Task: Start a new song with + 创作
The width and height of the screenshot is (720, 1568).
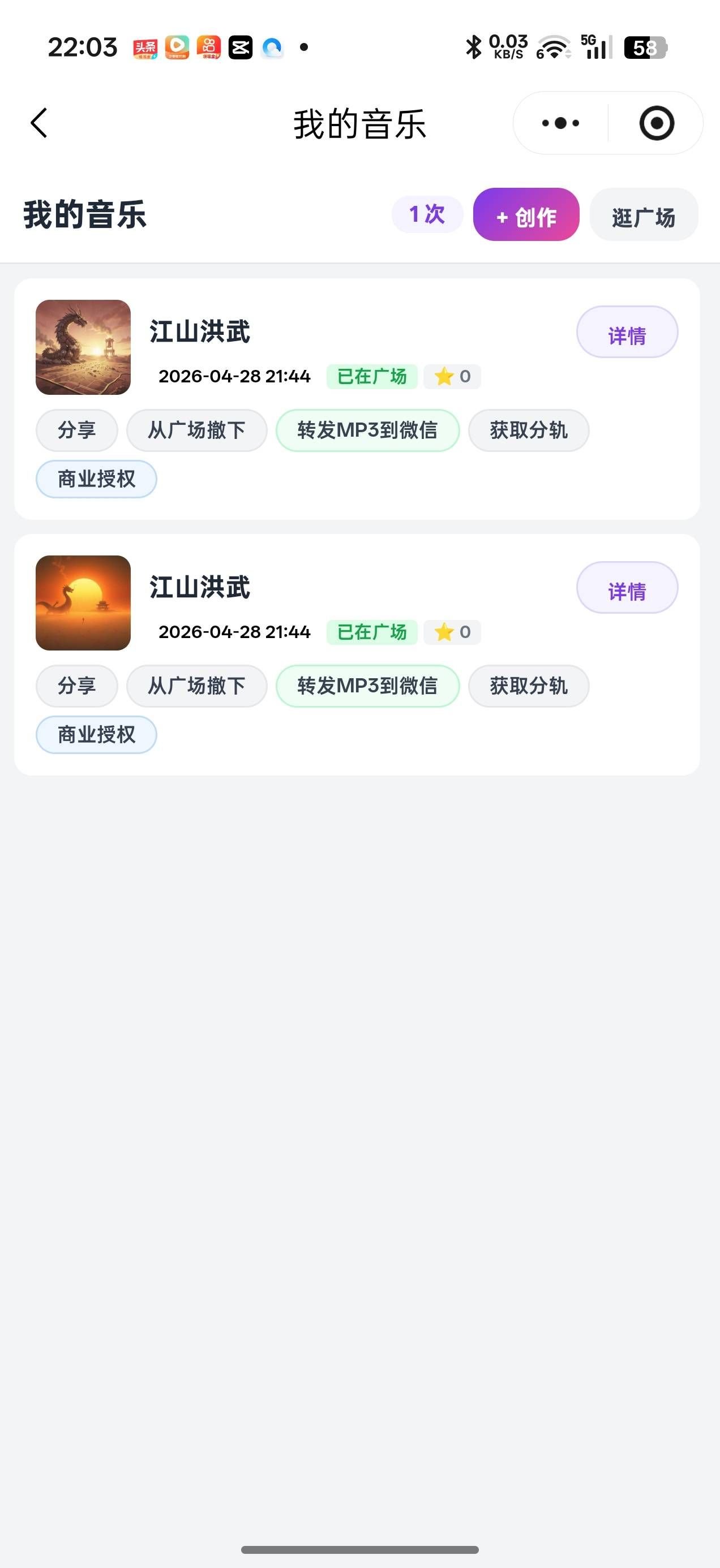Action: (x=526, y=215)
